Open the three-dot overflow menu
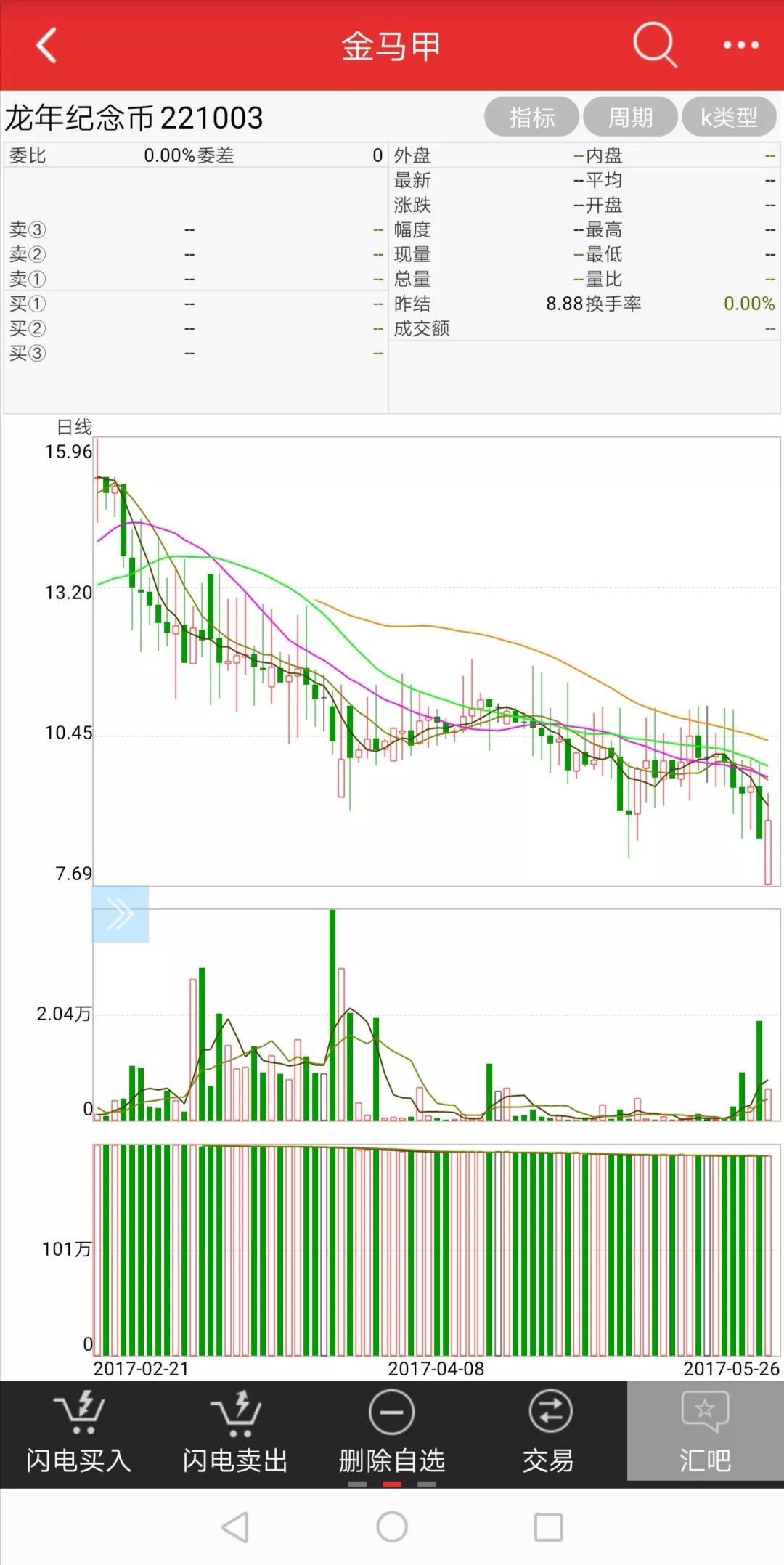The width and height of the screenshot is (784, 1565). pos(740,45)
